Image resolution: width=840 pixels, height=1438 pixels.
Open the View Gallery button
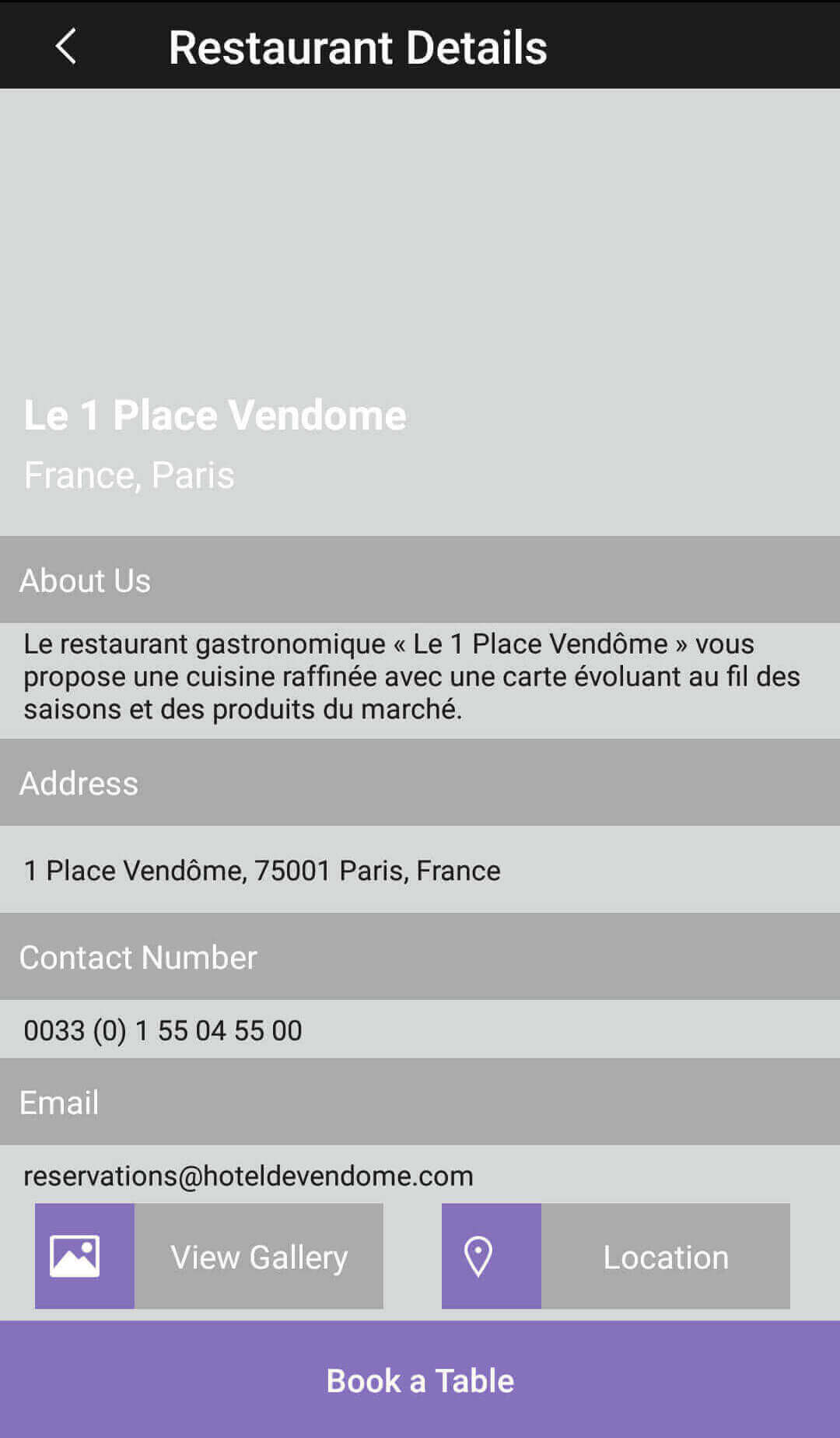(209, 1256)
